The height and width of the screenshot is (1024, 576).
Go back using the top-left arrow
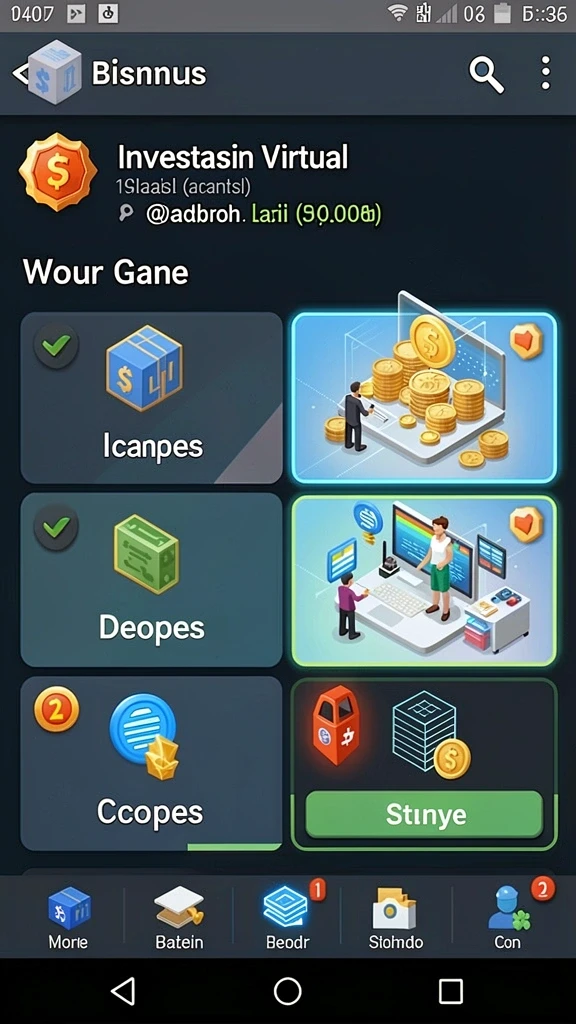20,73
